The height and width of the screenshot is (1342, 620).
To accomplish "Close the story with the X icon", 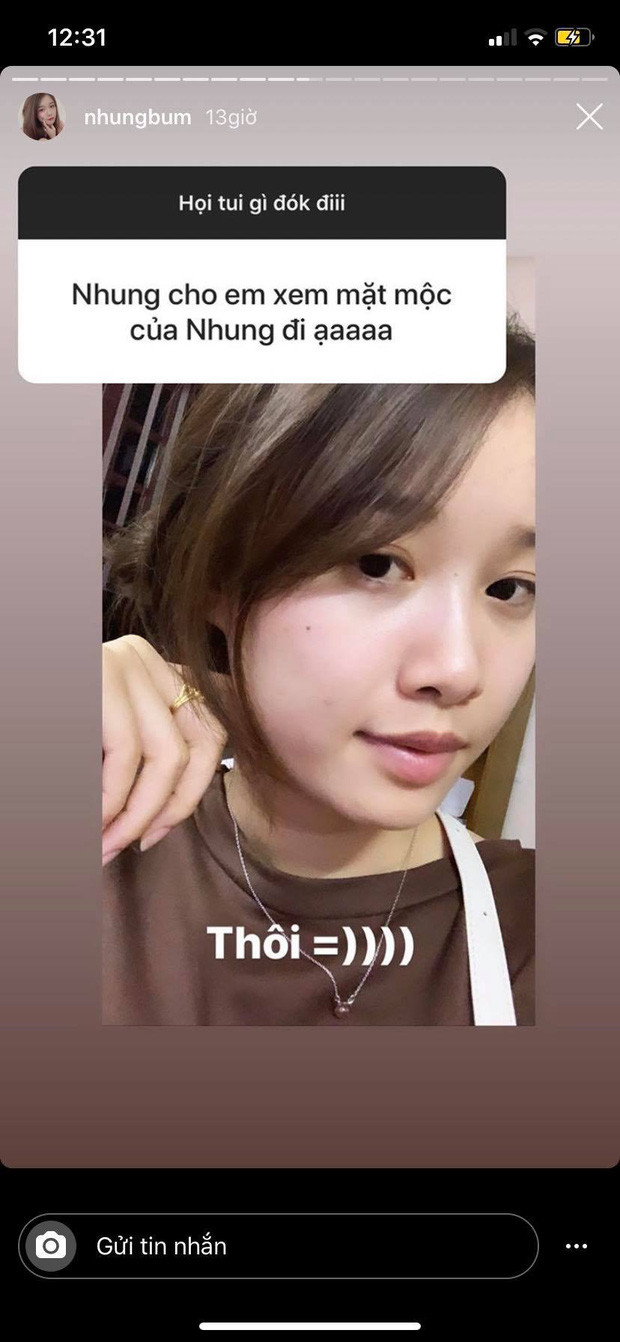I will [x=589, y=117].
